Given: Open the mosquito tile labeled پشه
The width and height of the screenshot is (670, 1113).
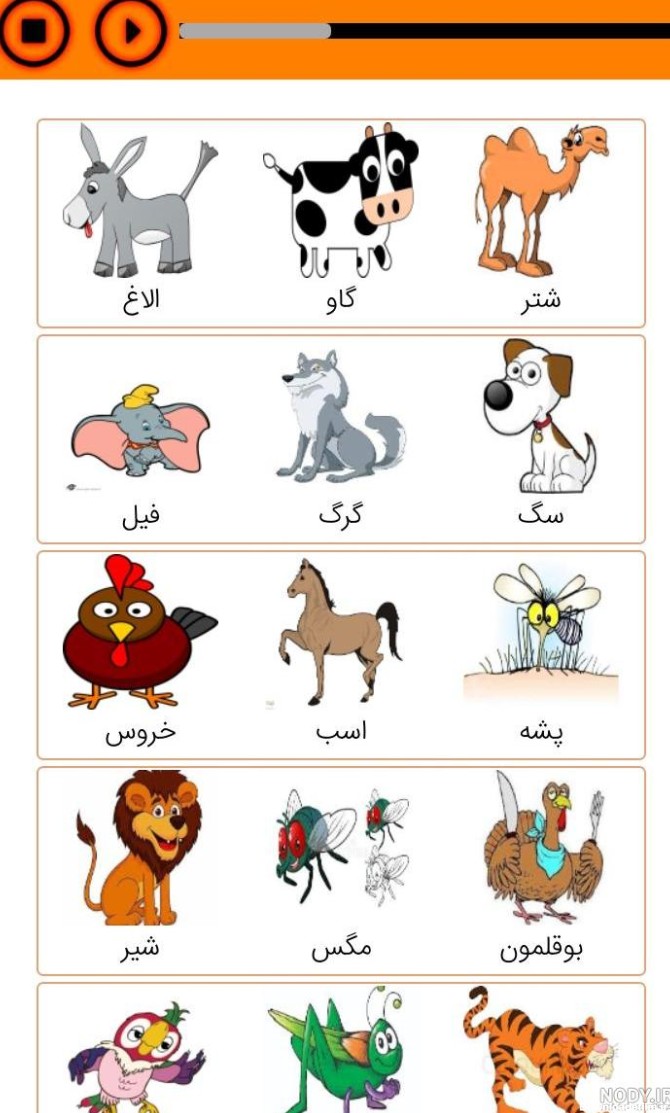Looking at the screenshot, I should click(x=542, y=654).
